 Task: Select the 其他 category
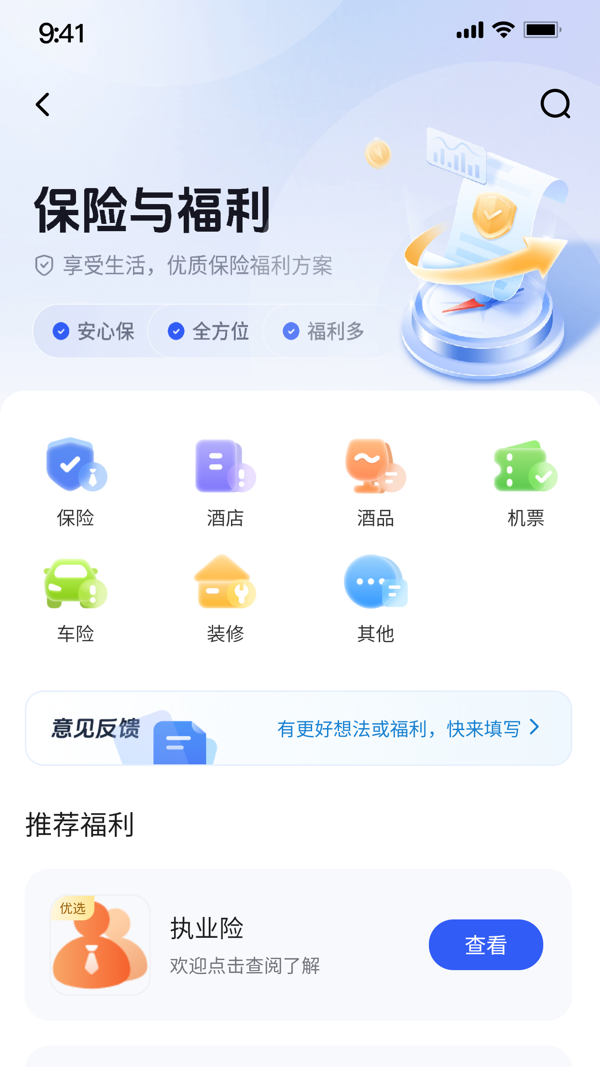point(375,598)
